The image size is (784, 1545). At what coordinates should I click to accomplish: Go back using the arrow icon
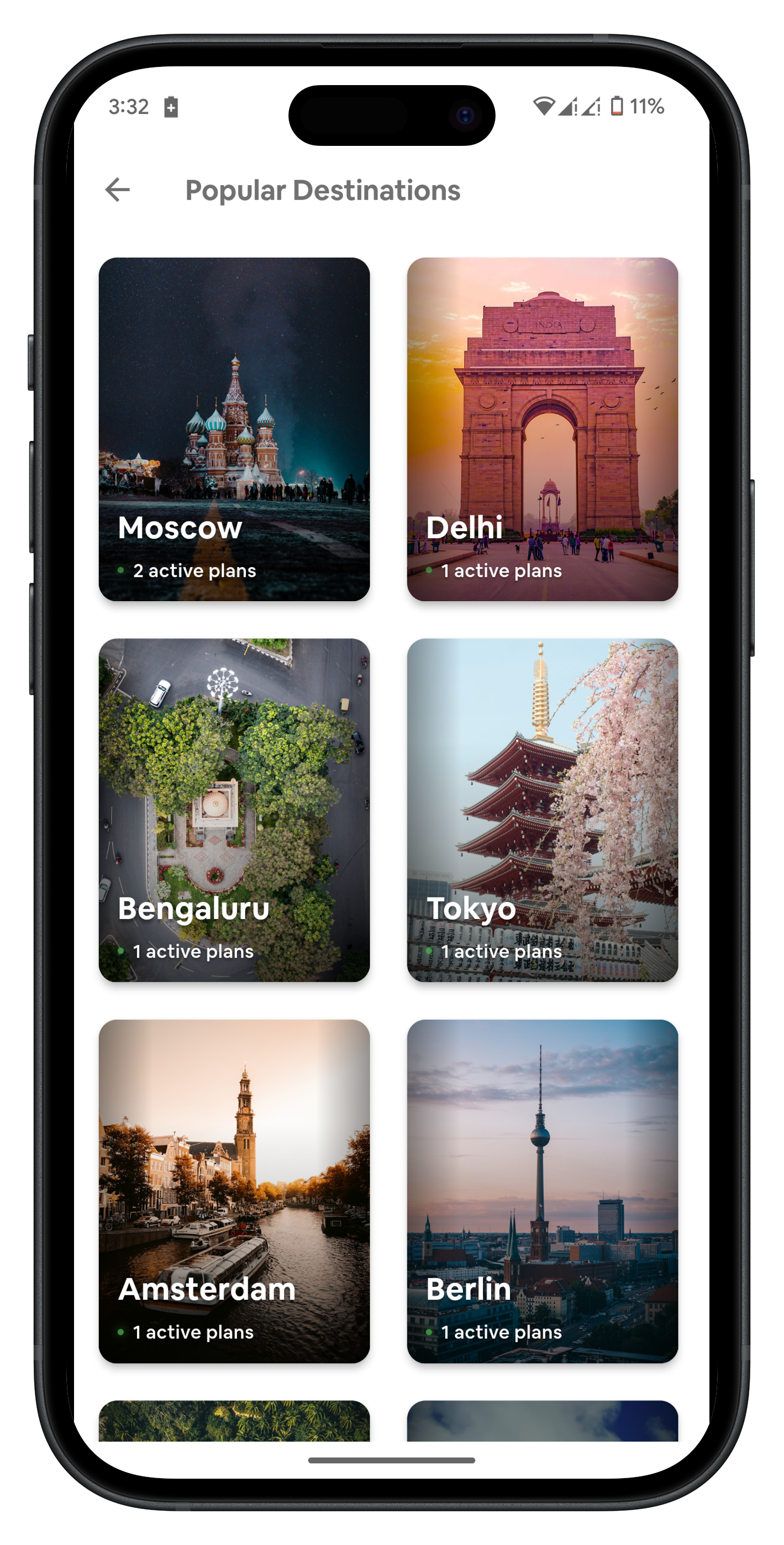tap(118, 190)
